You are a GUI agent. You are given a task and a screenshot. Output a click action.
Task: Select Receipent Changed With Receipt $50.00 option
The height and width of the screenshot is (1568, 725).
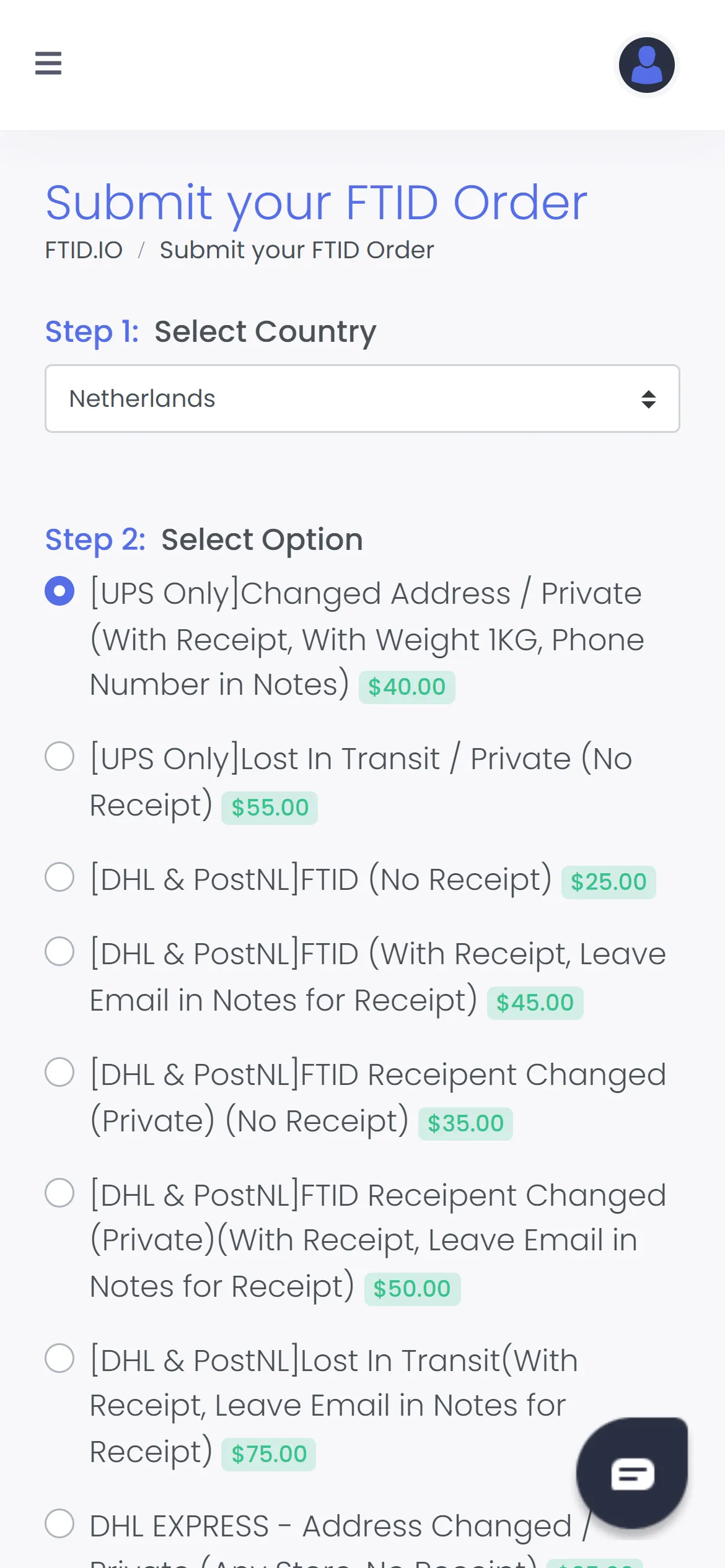(59, 1195)
